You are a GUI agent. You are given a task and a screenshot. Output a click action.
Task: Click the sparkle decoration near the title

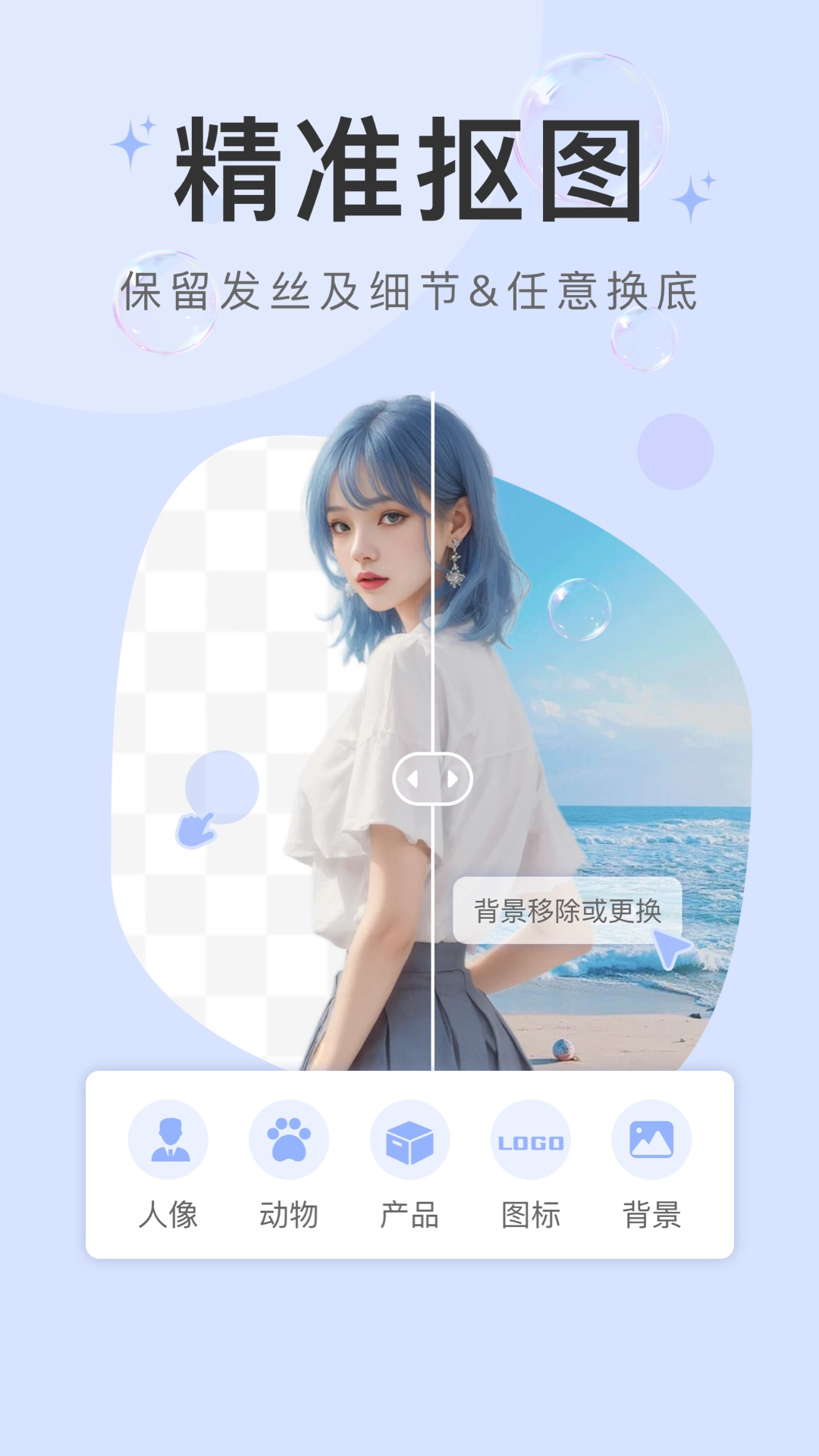(x=130, y=144)
